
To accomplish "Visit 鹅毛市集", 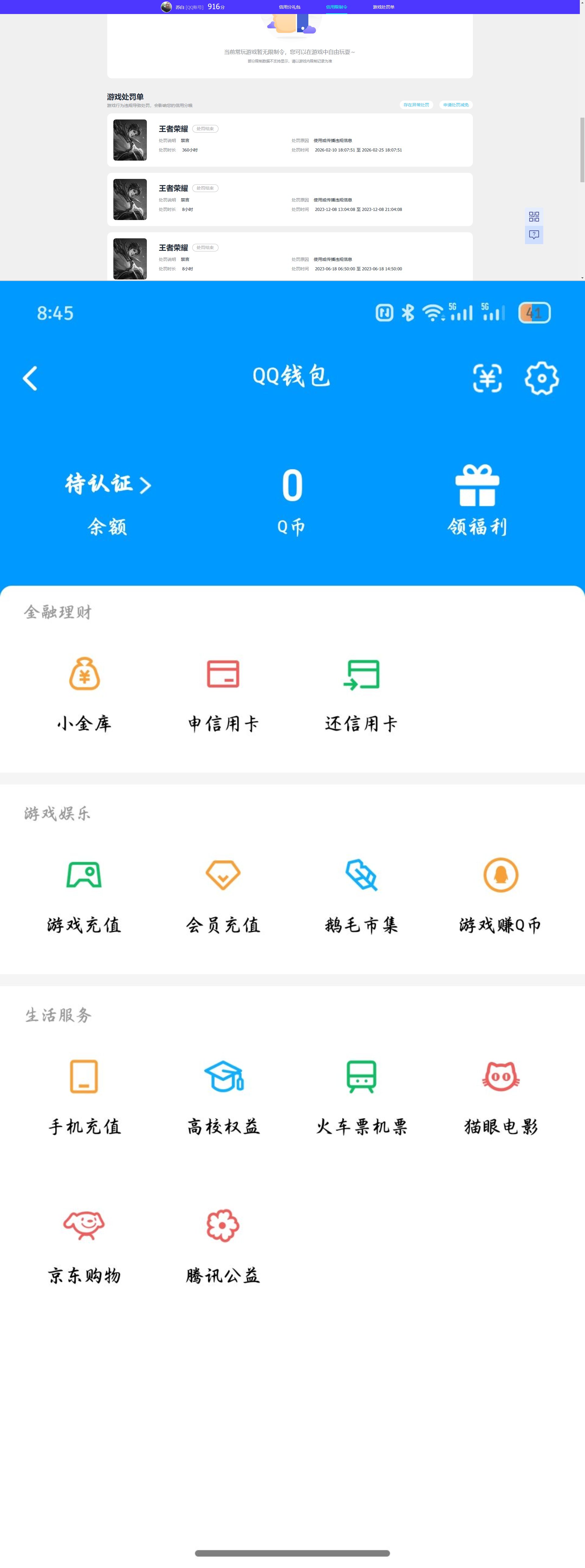I will point(362,895).
